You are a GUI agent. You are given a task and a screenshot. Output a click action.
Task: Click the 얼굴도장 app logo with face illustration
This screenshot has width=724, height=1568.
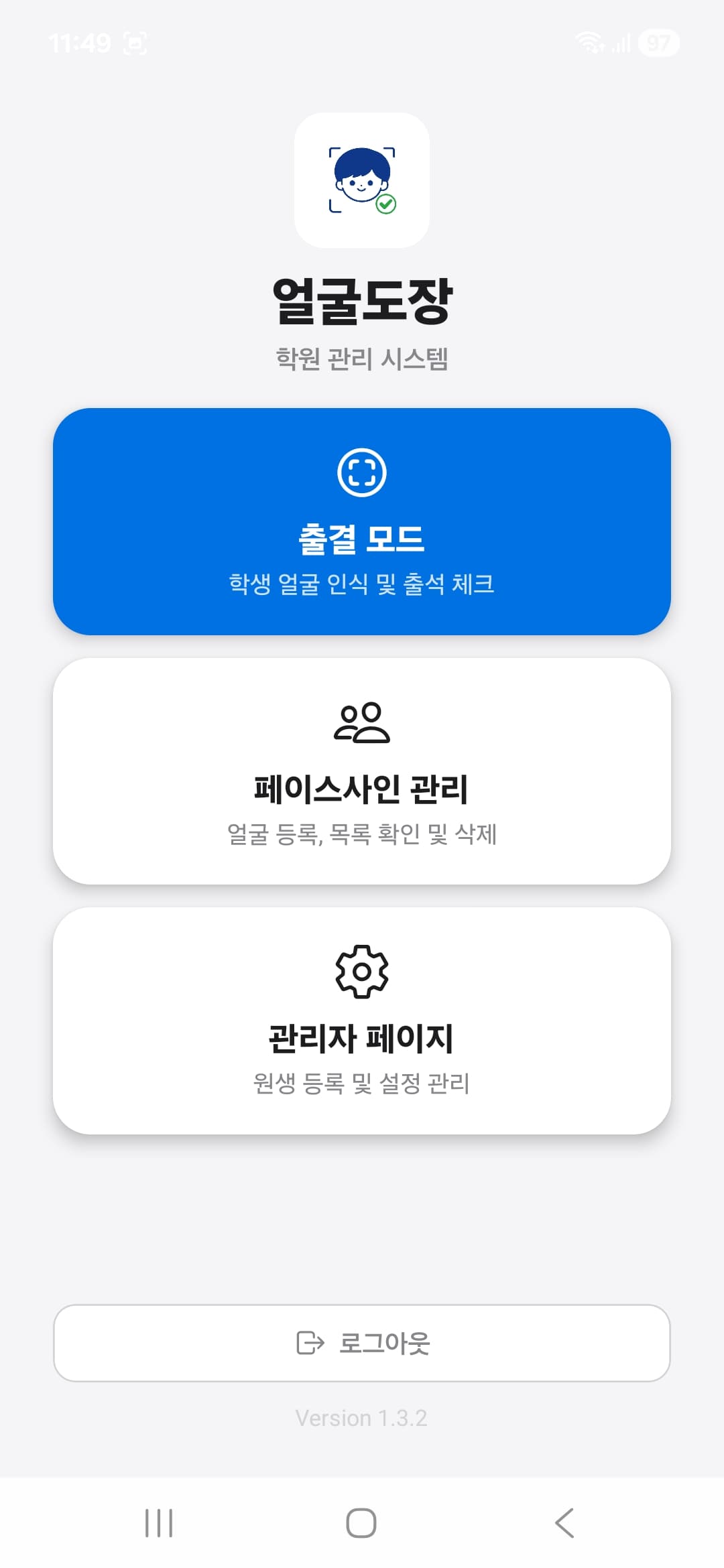(362, 180)
